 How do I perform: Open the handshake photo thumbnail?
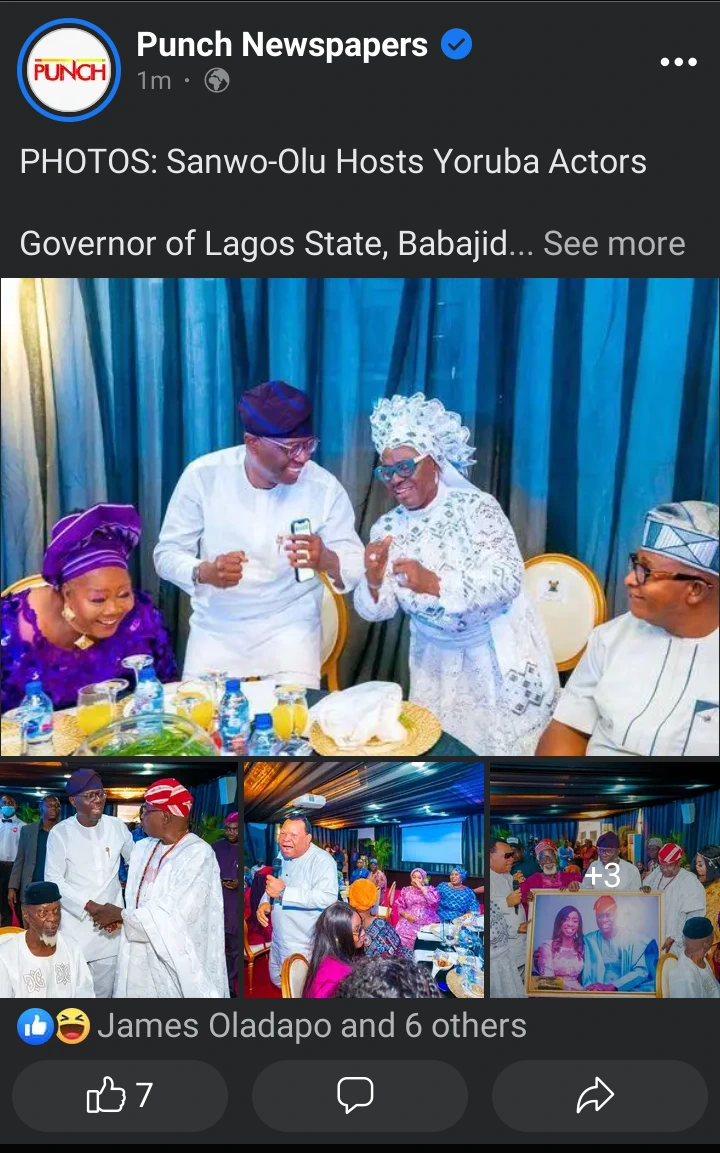118,880
